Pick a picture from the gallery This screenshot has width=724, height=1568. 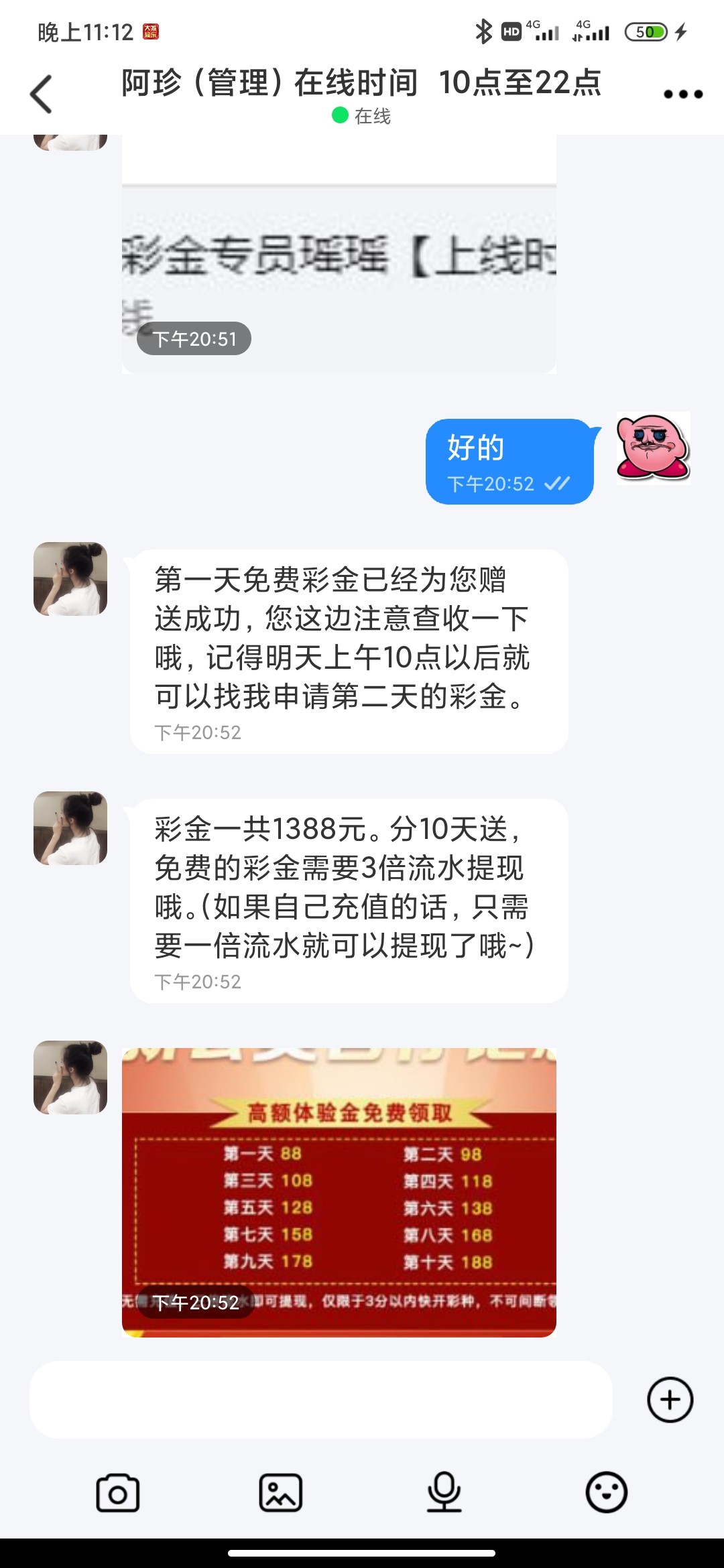point(281,1493)
